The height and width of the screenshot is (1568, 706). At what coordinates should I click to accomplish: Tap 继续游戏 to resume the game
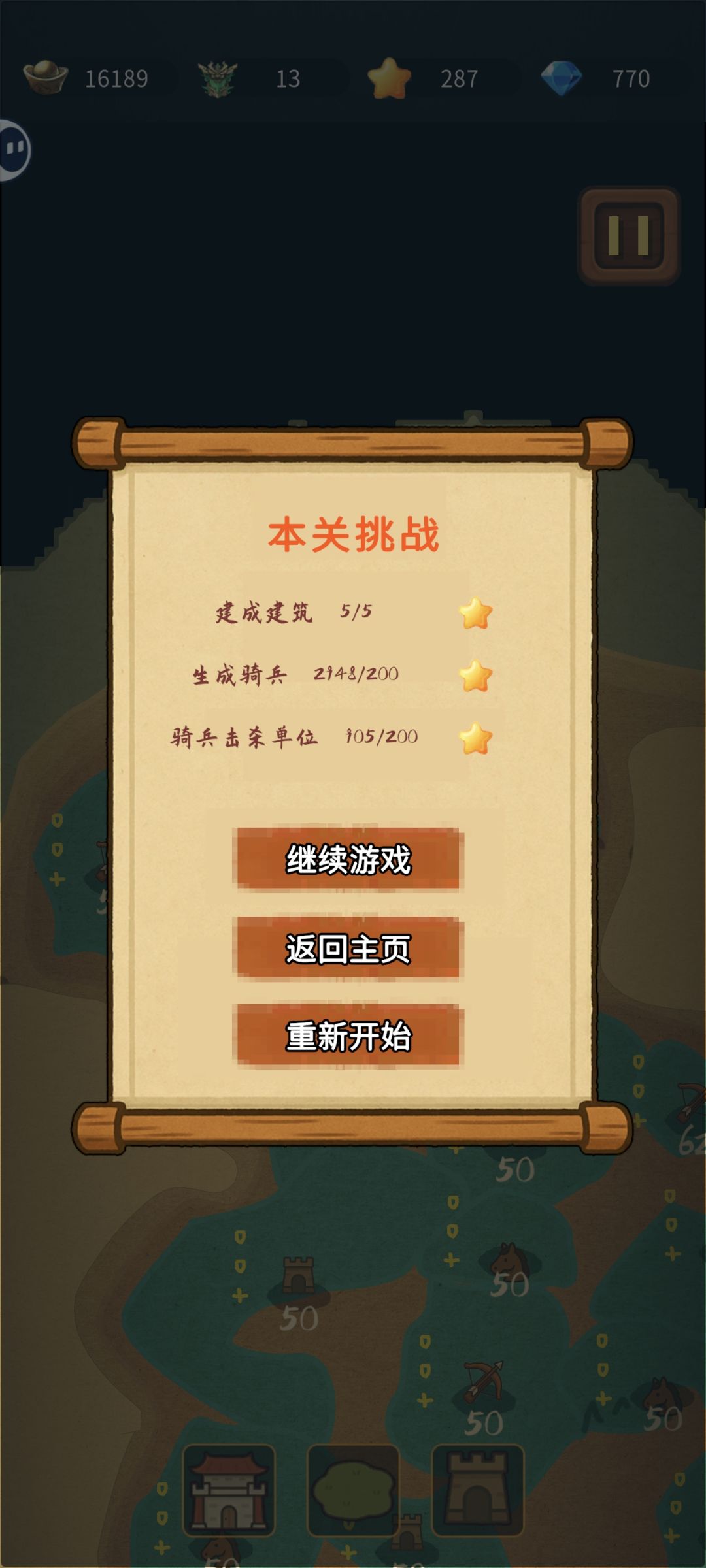(x=348, y=859)
